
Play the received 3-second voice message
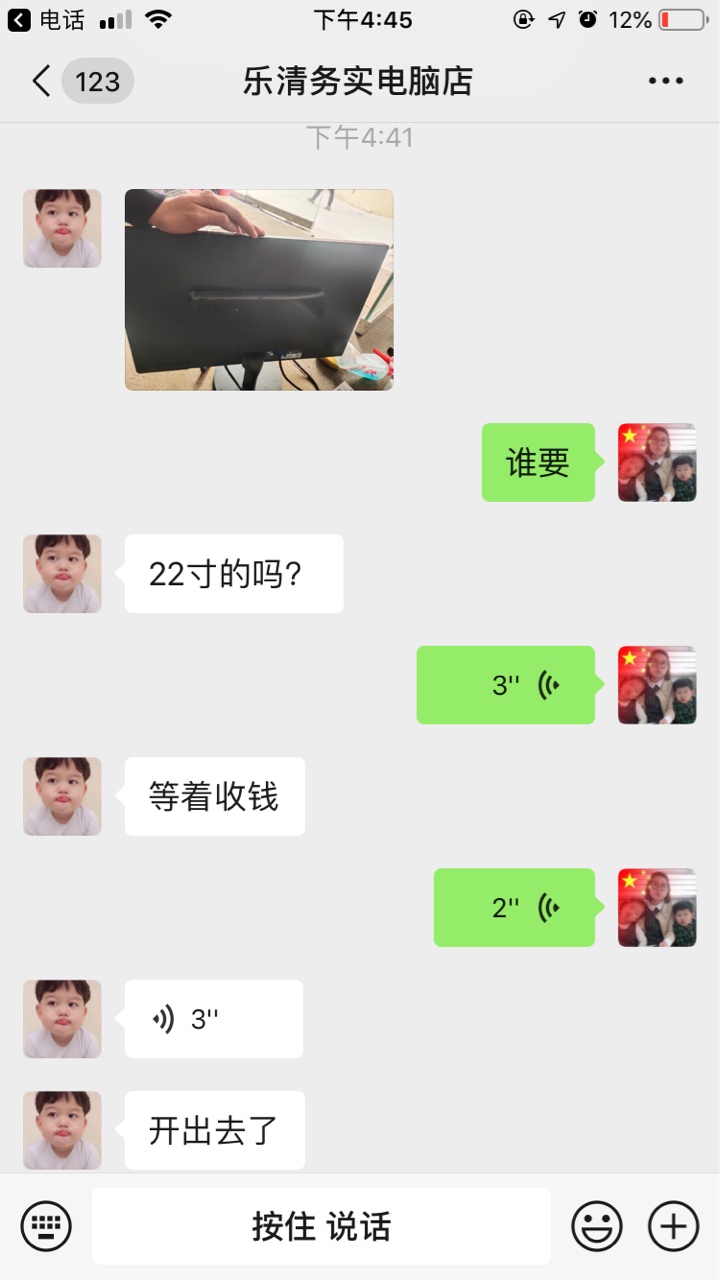213,1019
